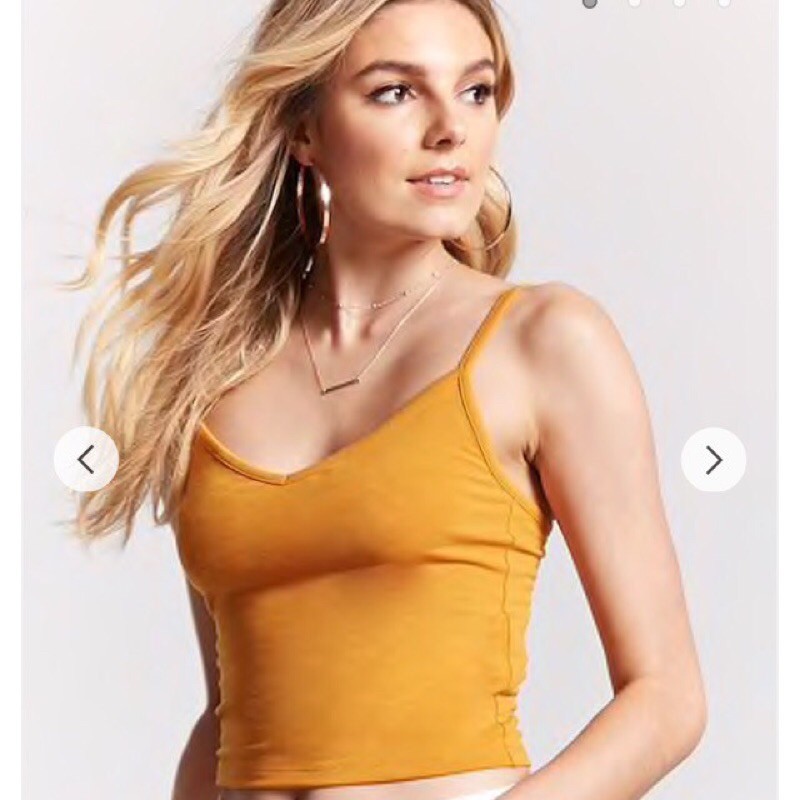The height and width of the screenshot is (800, 800).
Task: Show the next product photo
Action: [x=713, y=459]
